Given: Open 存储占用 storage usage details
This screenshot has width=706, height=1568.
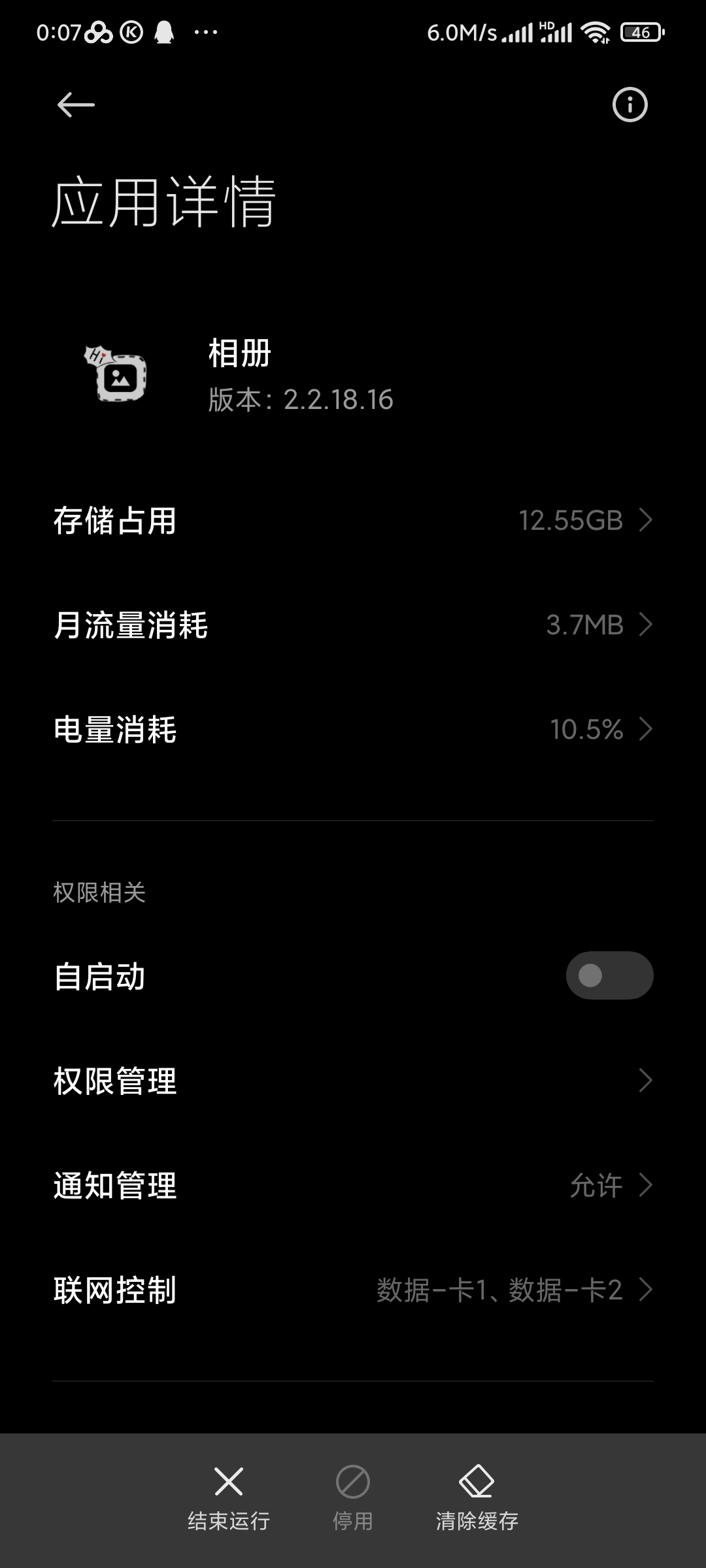Looking at the screenshot, I should tap(353, 521).
